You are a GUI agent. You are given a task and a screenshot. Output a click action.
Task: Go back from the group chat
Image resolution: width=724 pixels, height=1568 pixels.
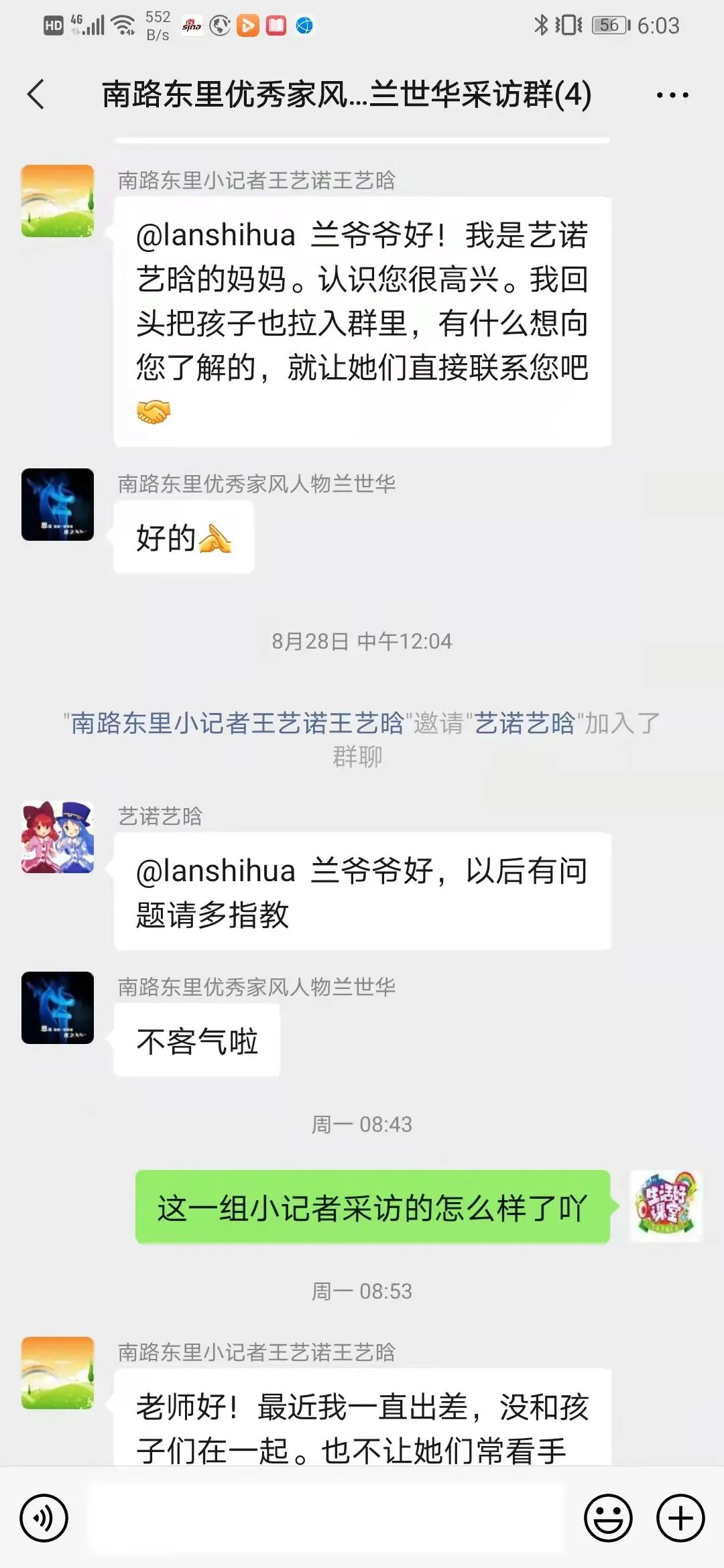(36, 94)
